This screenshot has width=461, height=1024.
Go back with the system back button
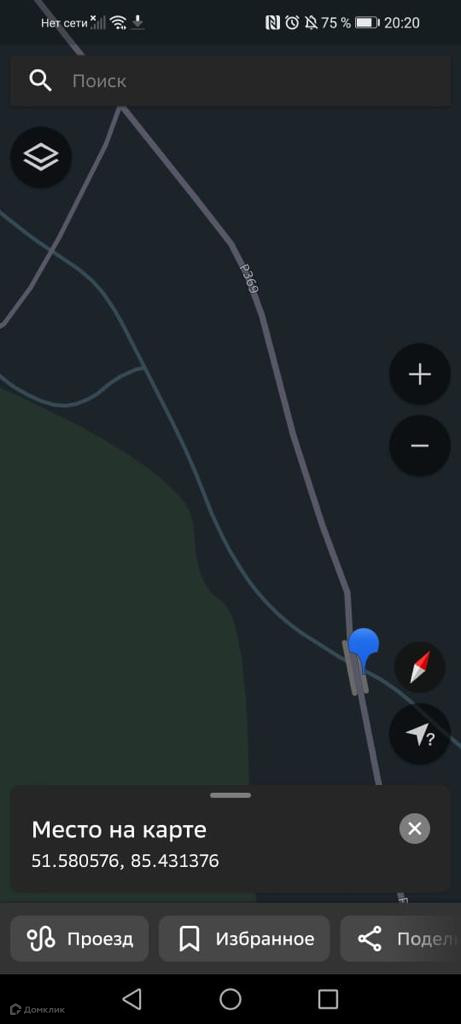point(132,999)
